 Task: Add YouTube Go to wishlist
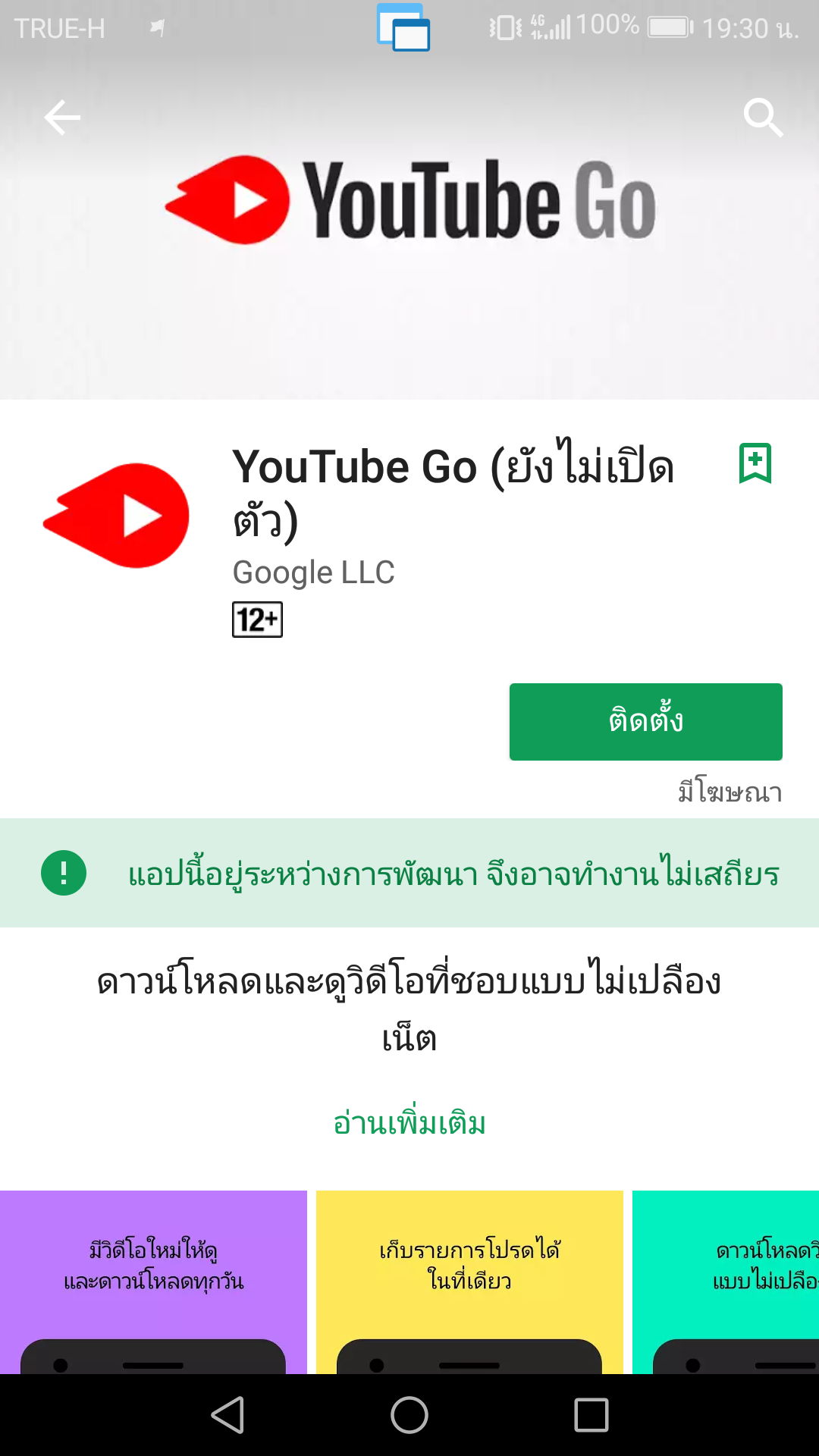coord(755,463)
